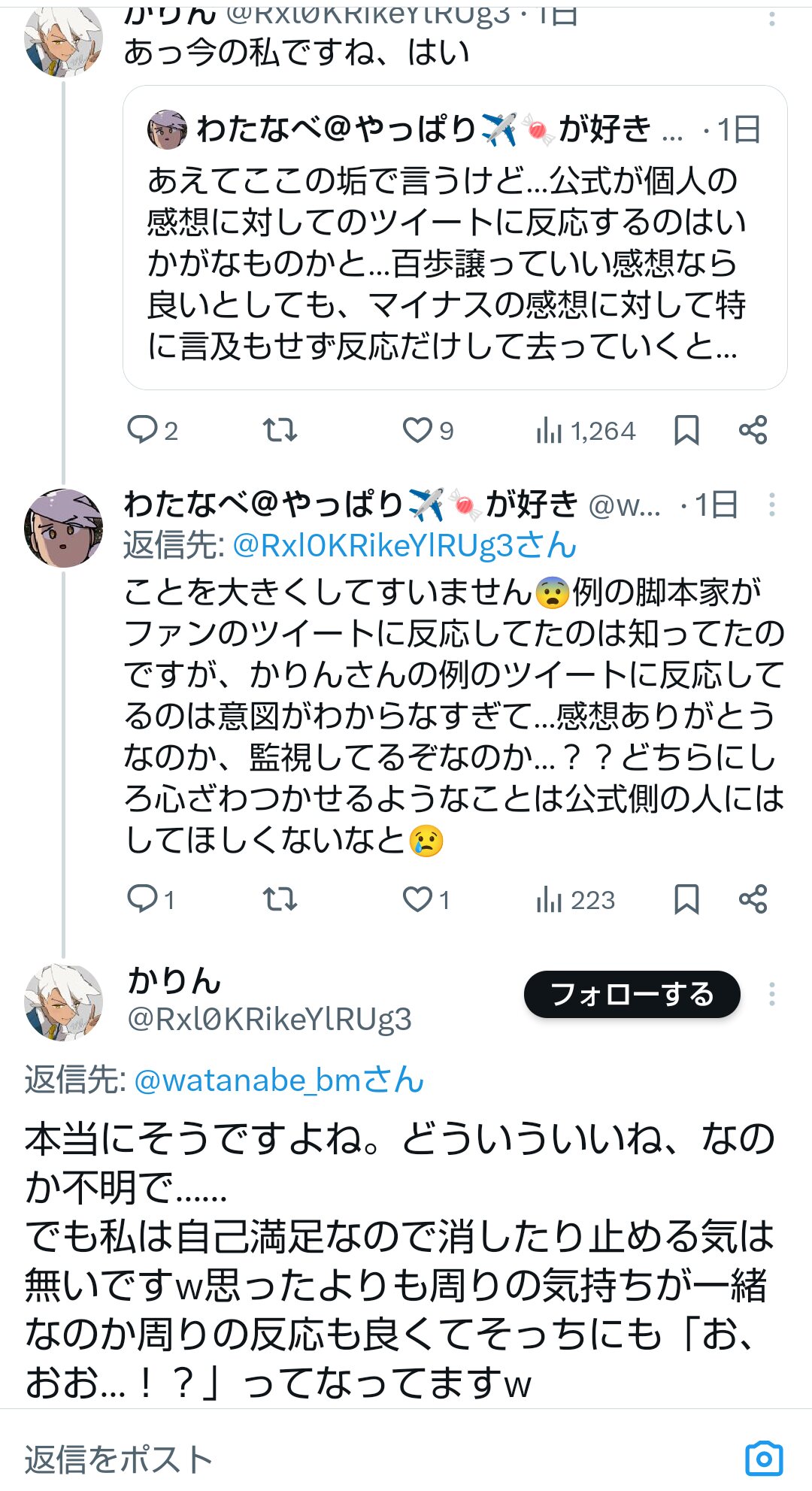Open the @watanabe_bmさん mention link

pos(279,1080)
